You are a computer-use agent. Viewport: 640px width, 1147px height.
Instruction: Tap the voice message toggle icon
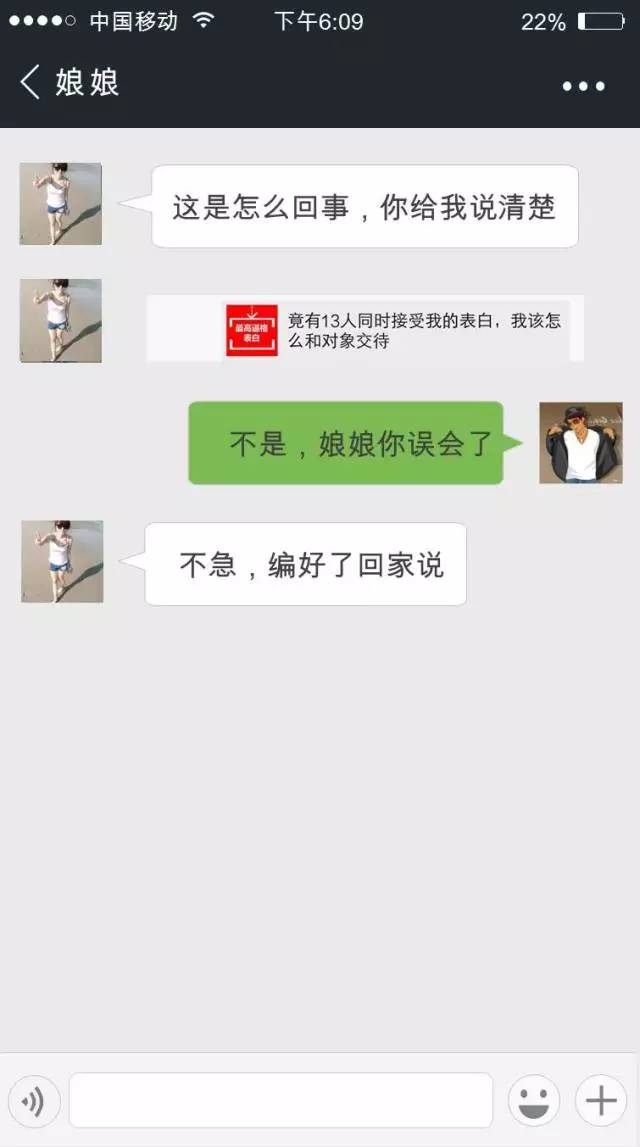pyautogui.click(x=34, y=1101)
